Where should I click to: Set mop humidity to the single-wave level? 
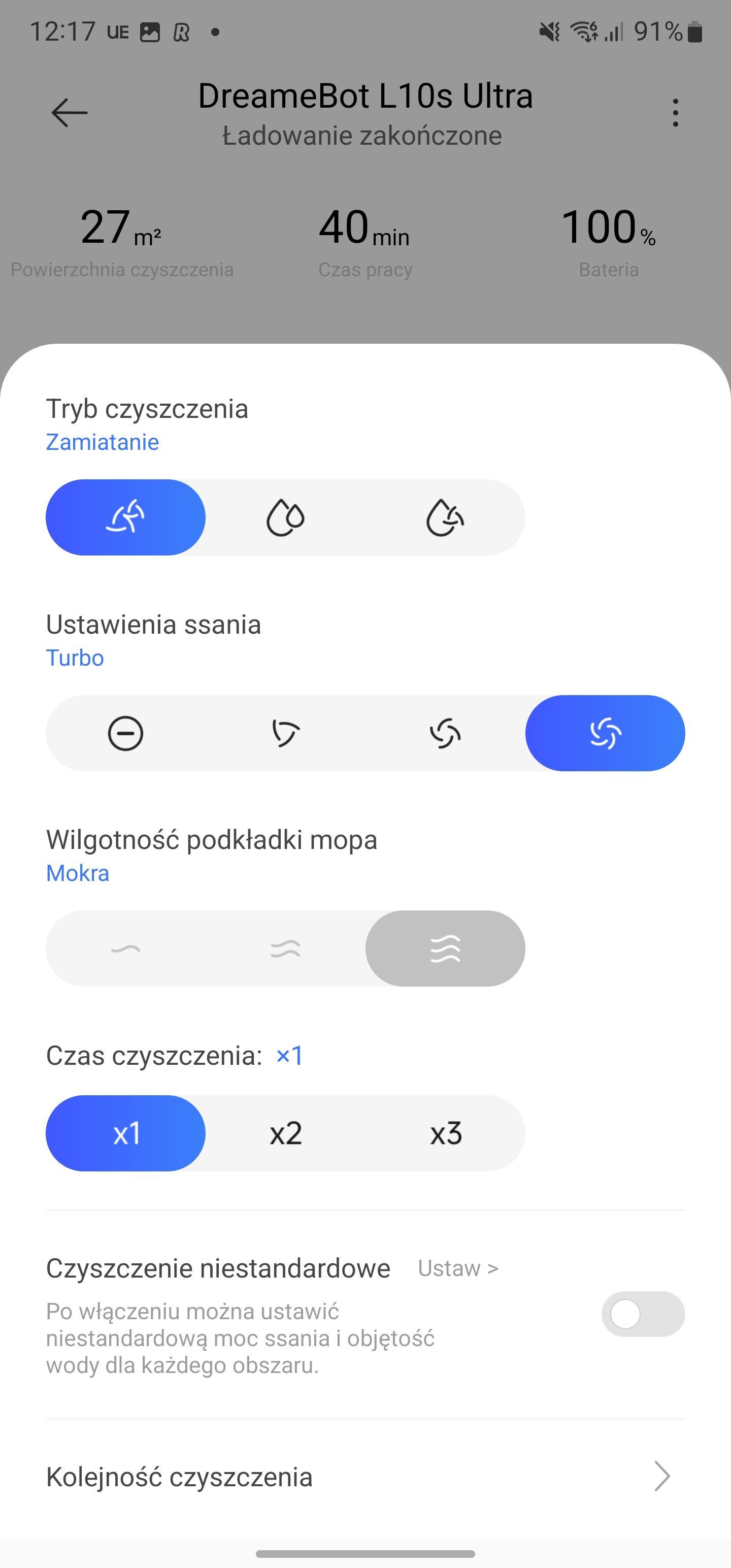[x=125, y=949]
